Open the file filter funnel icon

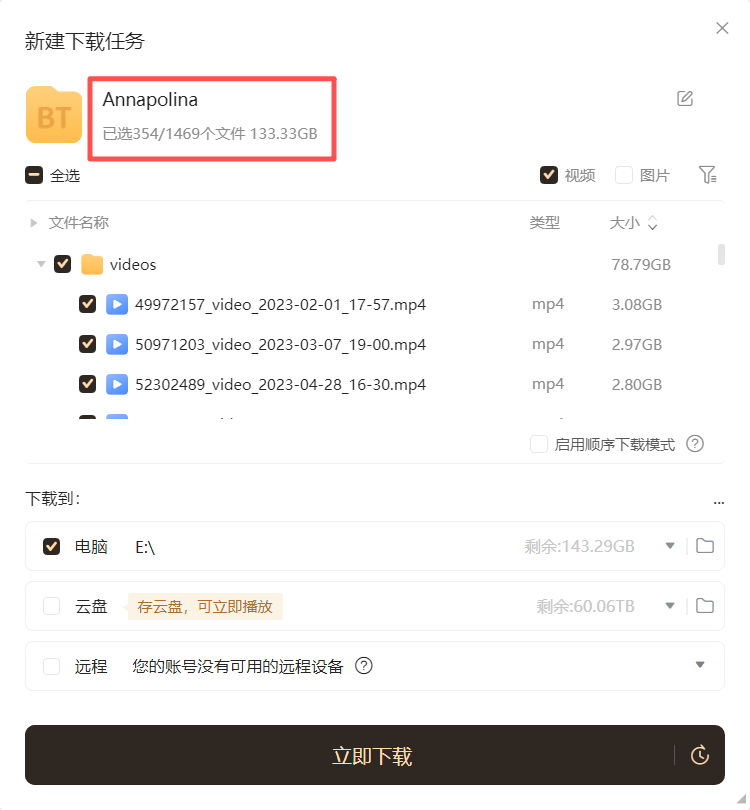[x=708, y=175]
